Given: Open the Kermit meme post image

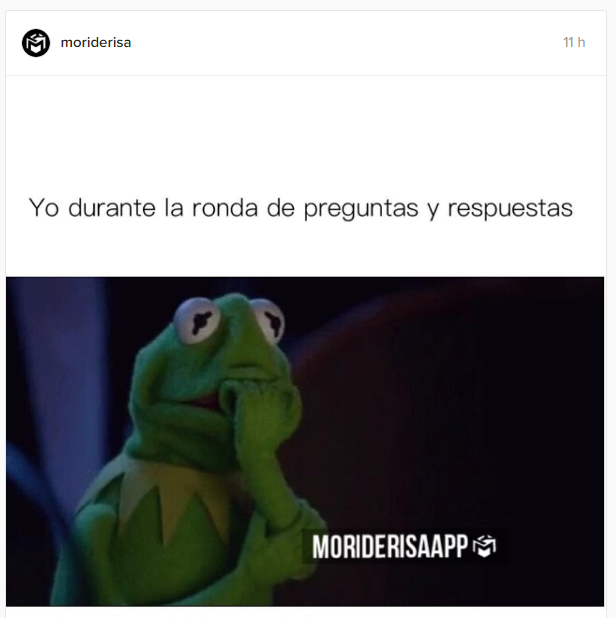Looking at the screenshot, I should coord(306,440).
